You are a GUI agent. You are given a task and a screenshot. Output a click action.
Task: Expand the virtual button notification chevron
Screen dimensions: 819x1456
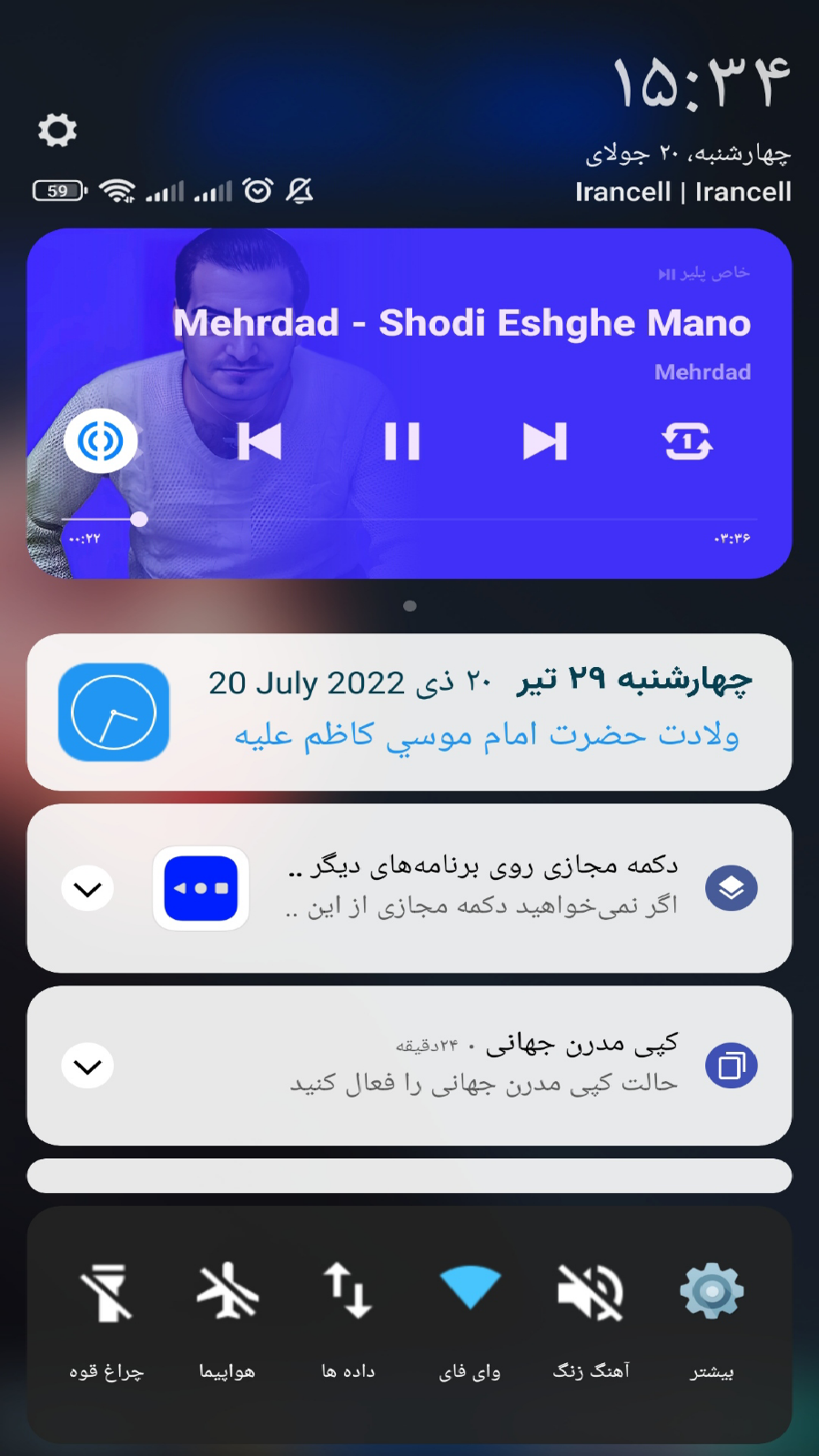[x=87, y=887]
